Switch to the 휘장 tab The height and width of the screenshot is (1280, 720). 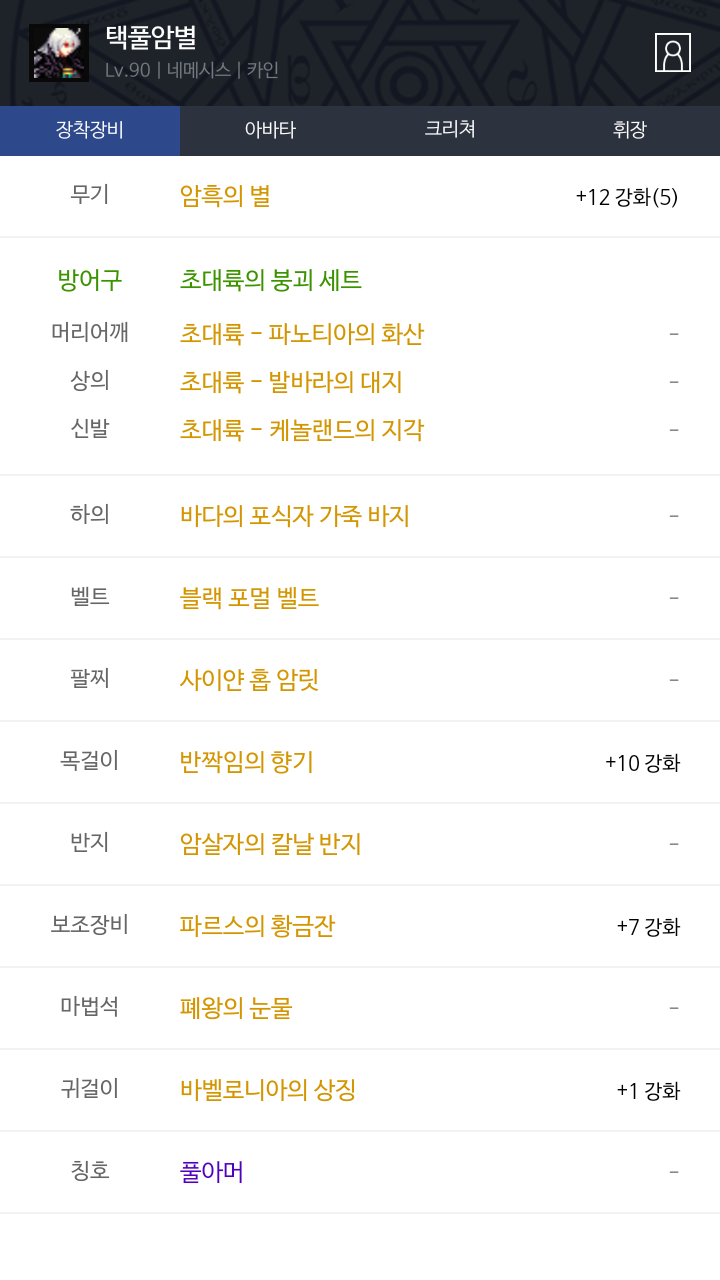point(630,130)
